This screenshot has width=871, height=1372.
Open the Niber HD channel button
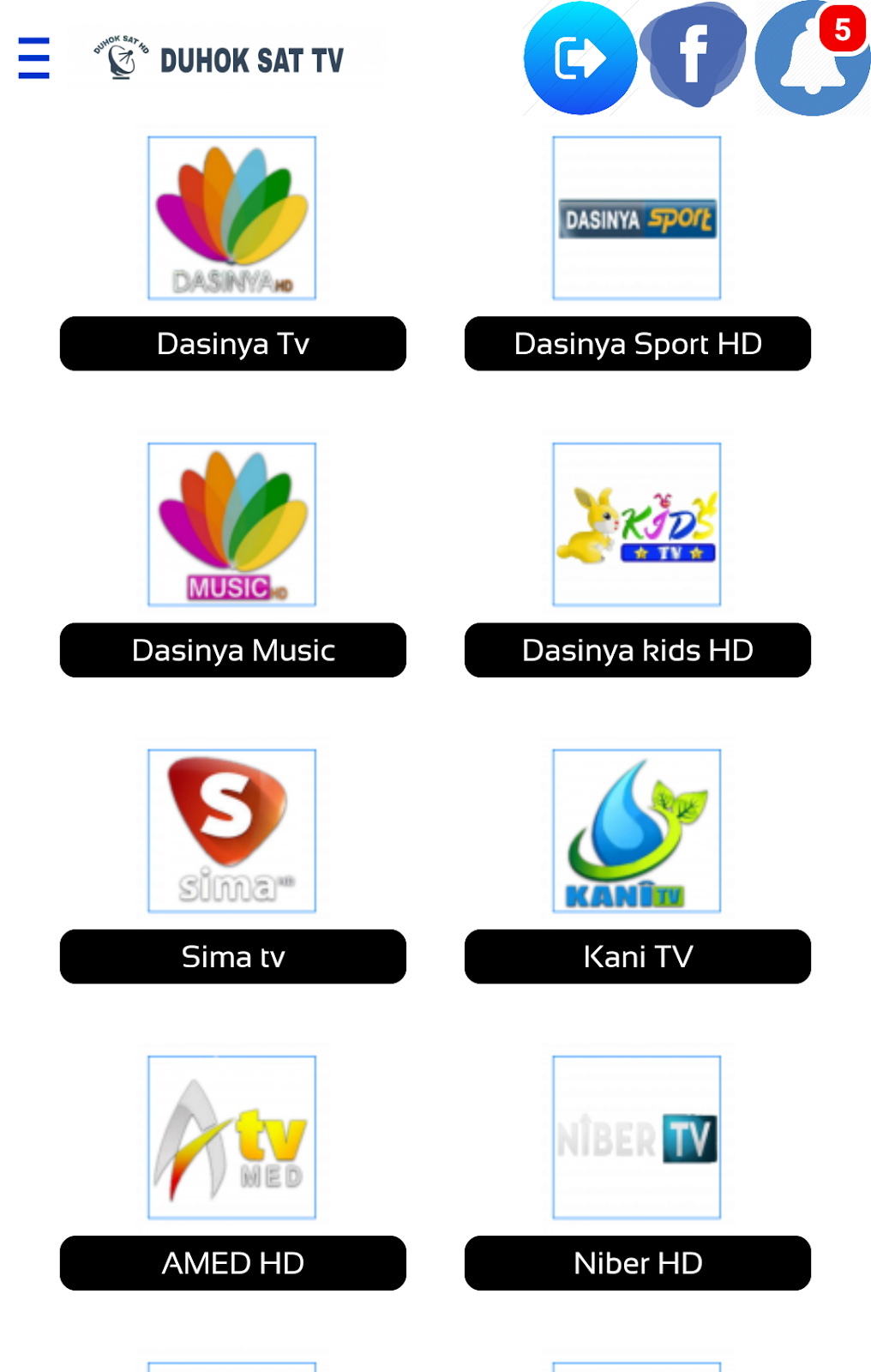coord(636,1263)
